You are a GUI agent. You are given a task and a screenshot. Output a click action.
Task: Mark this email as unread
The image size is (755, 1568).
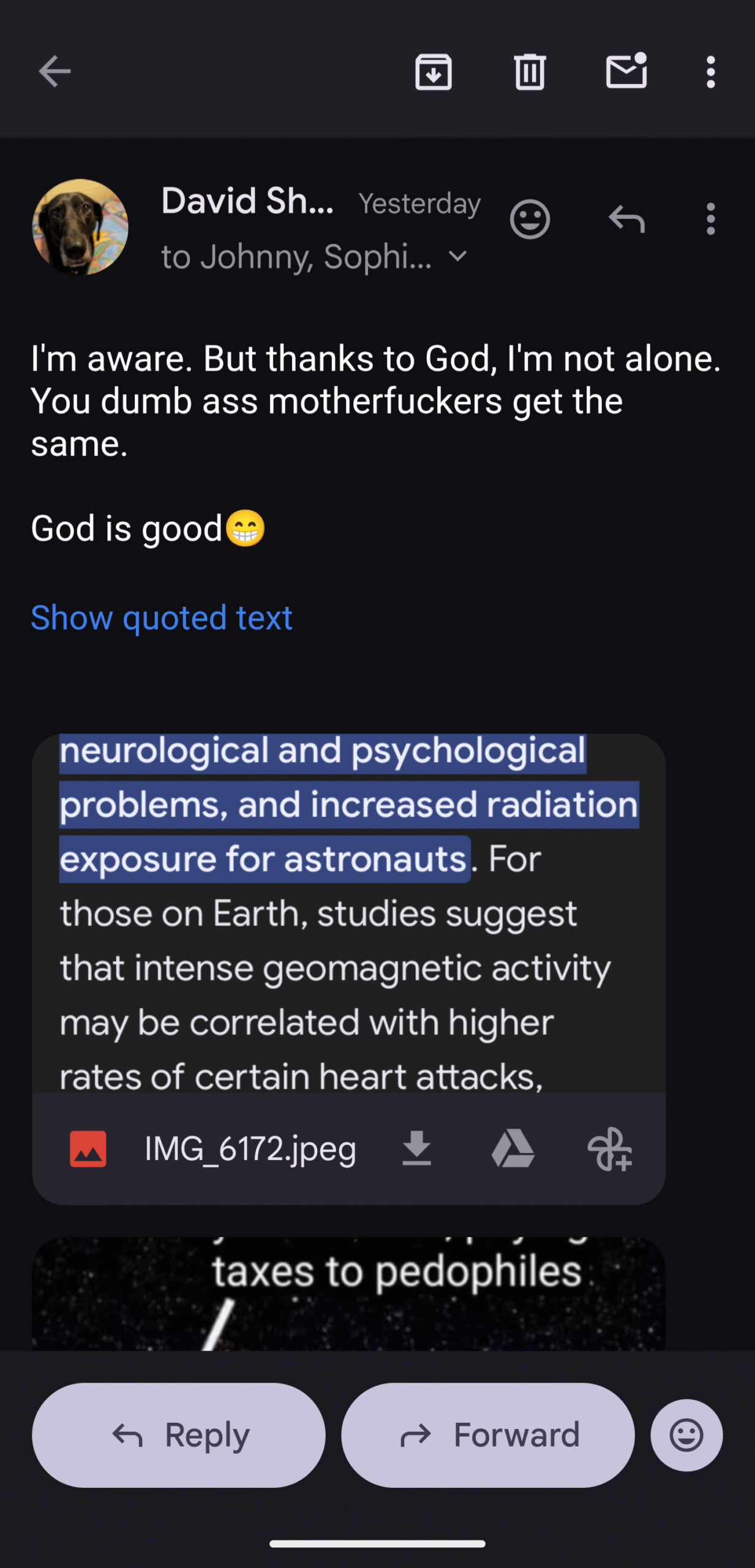(x=626, y=72)
